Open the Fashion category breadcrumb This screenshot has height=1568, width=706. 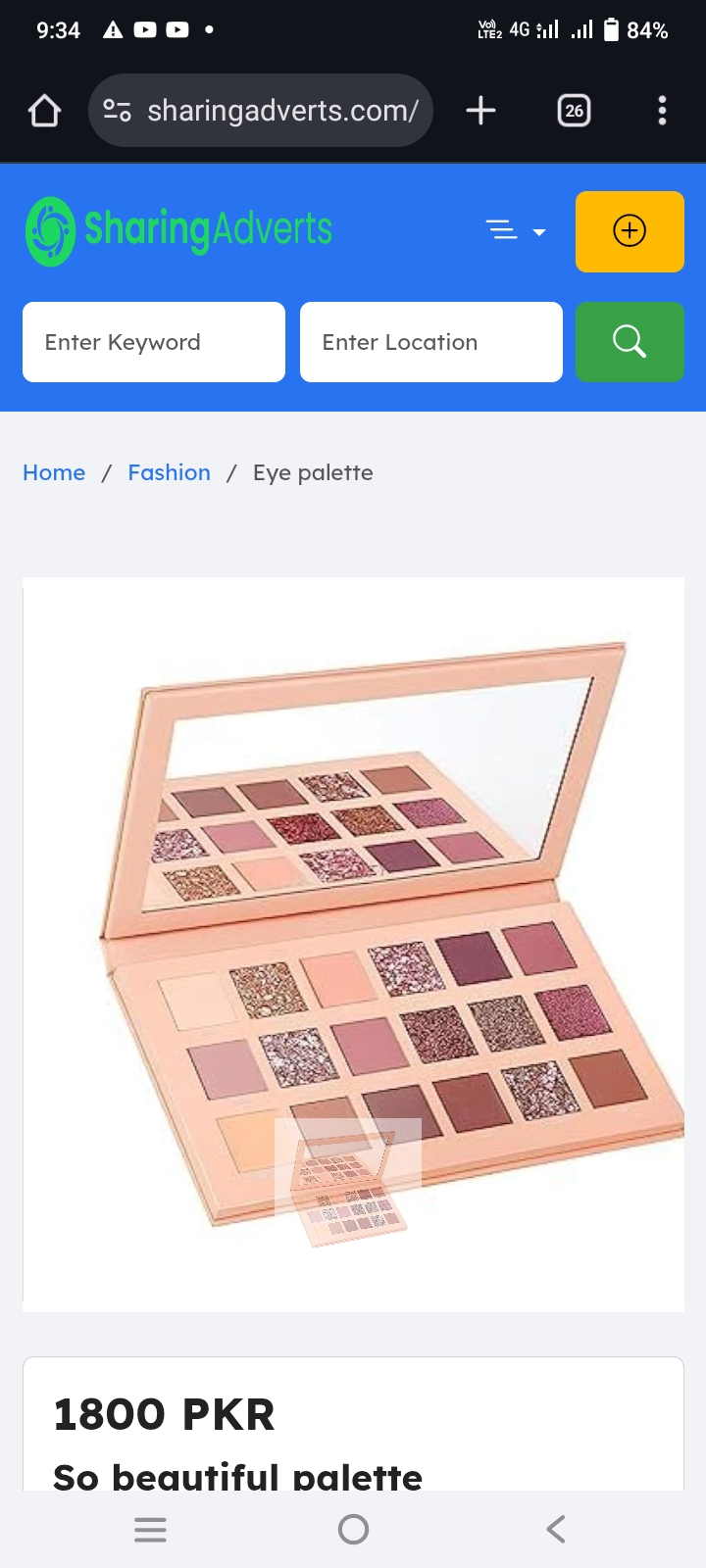click(169, 472)
